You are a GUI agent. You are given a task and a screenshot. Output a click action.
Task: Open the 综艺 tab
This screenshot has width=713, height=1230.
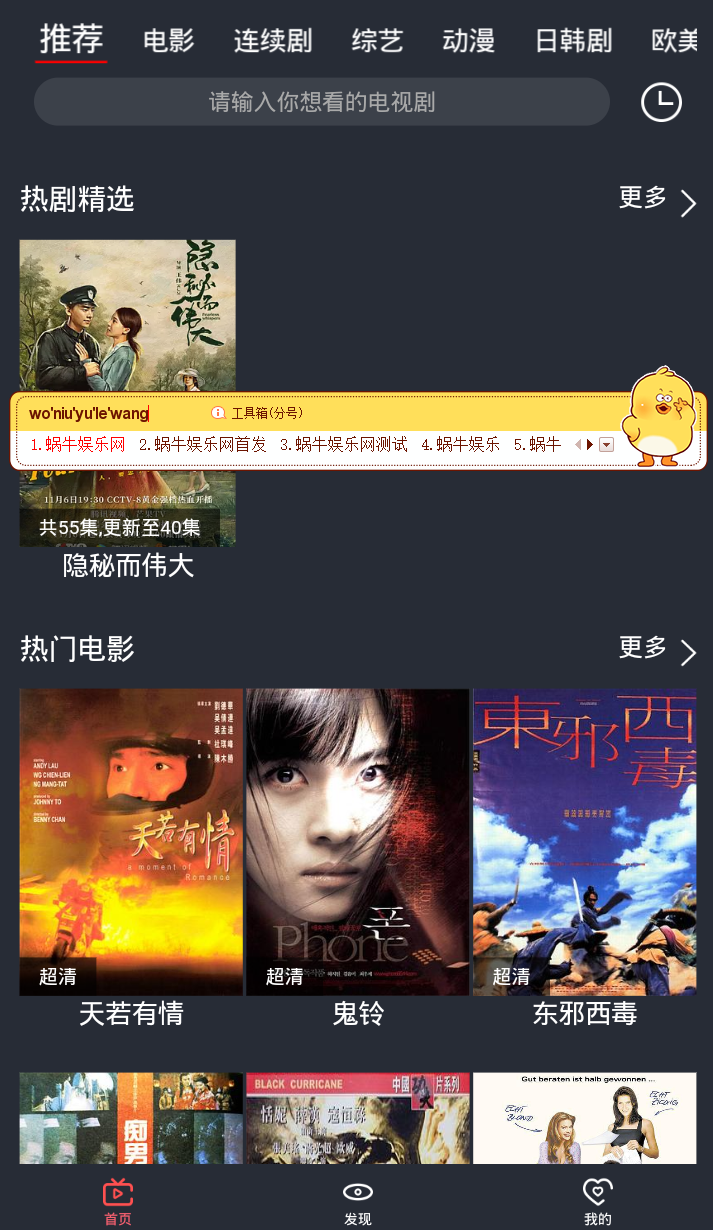[x=377, y=41]
